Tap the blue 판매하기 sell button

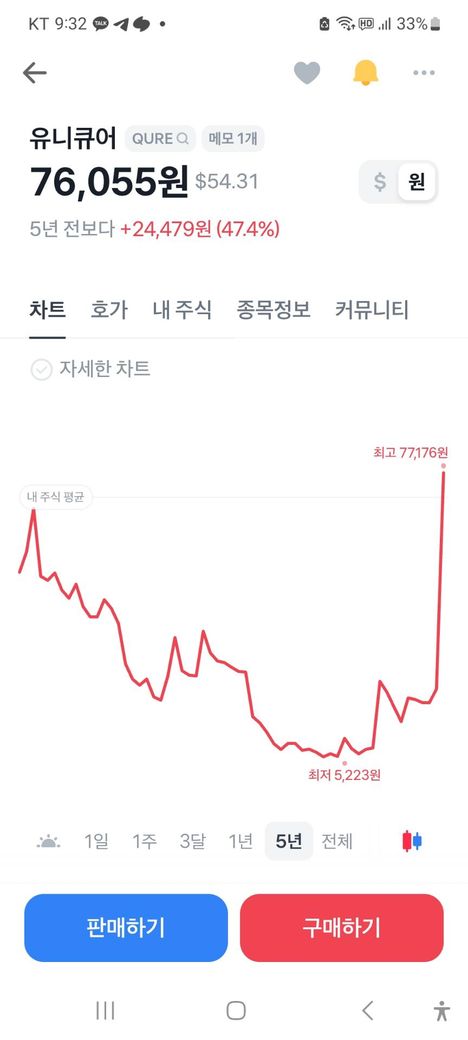click(126, 927)
